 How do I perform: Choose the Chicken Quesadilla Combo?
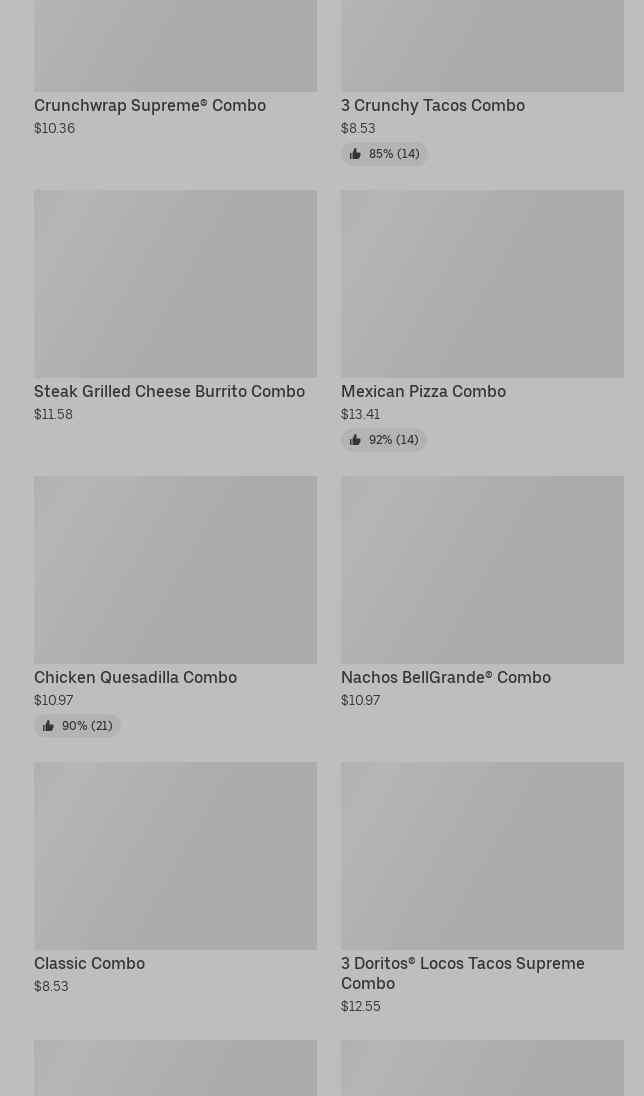(175, 607)
